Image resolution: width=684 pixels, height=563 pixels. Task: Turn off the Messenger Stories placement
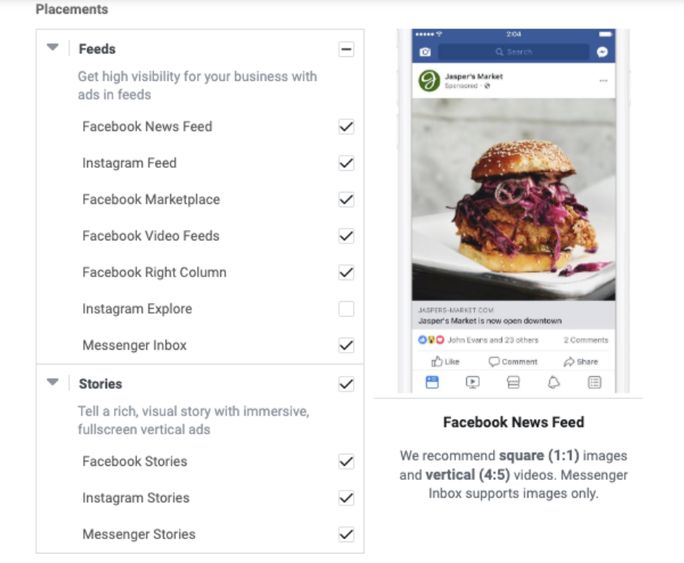coord(346,534)
